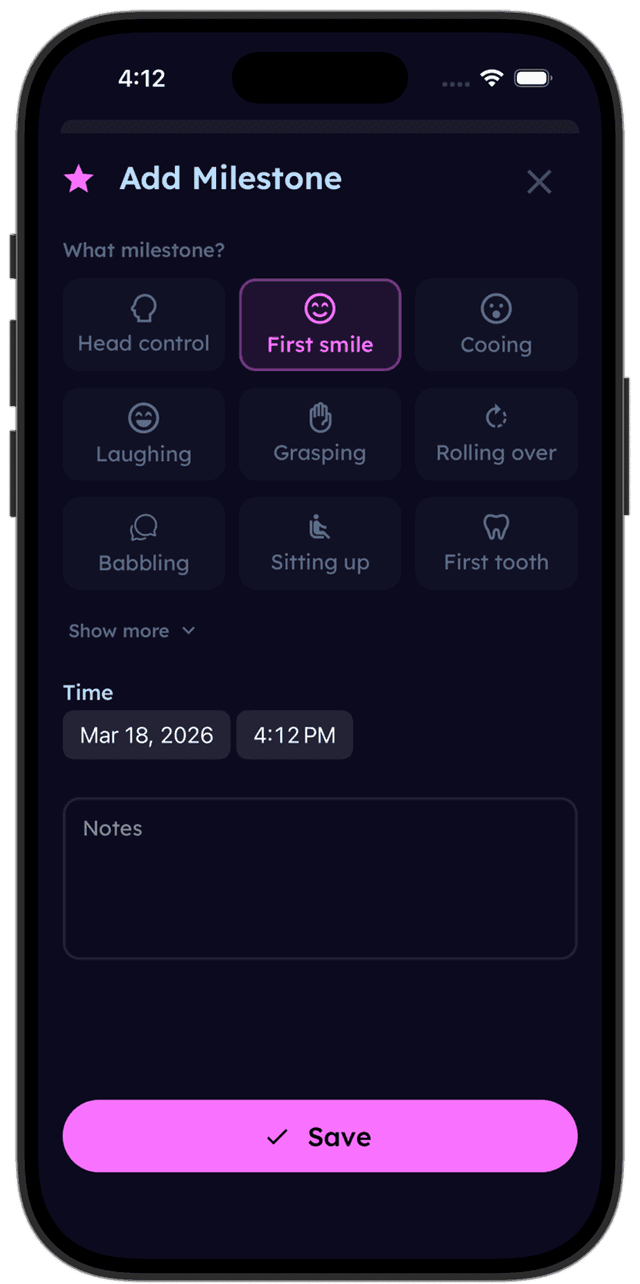This screenshot has width=640, height=1284.
Task: Close the Add Milestone sheet
Action: 539,182
